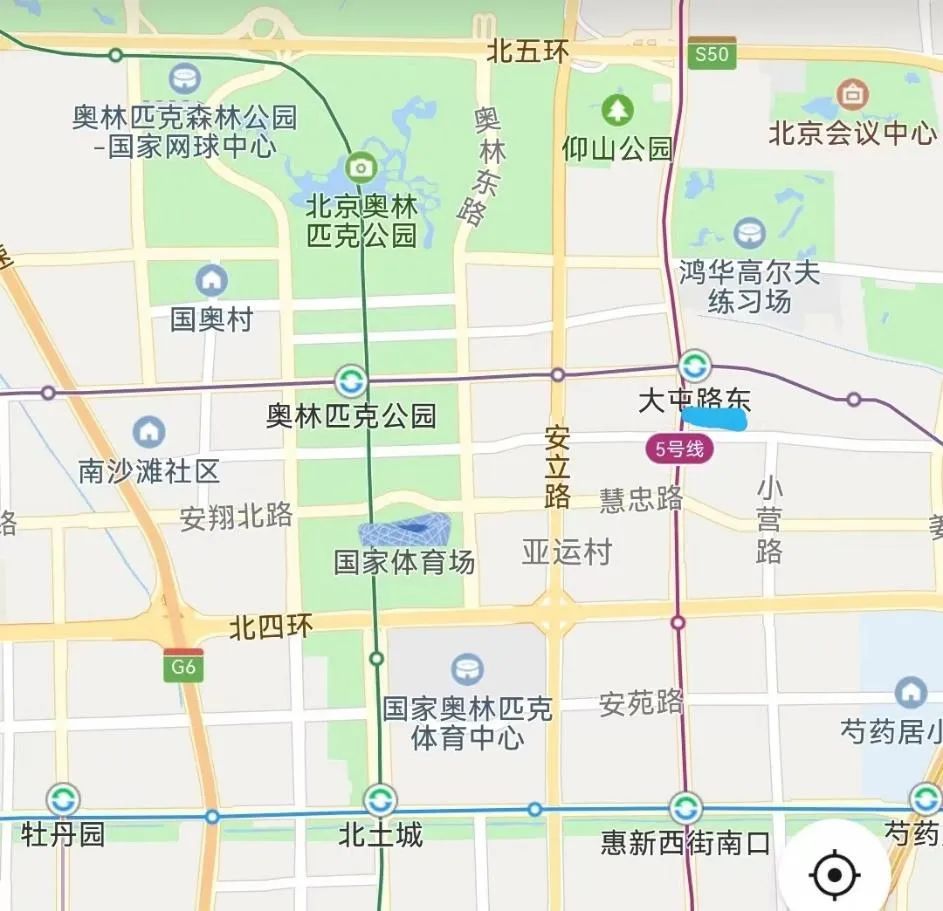Open the 牡丹园 subway station
This screenshot has height=911, width=943.
point(63,799)
